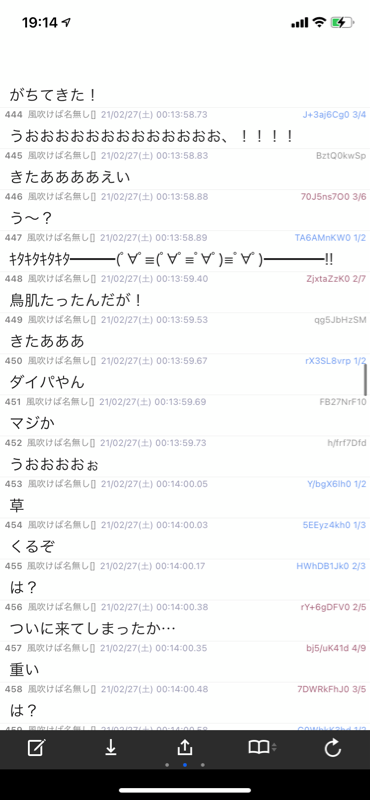Compose a new reply post
The height and width of the screenshot is (800, 370).
pyautogui.click(x=36, y=748)
